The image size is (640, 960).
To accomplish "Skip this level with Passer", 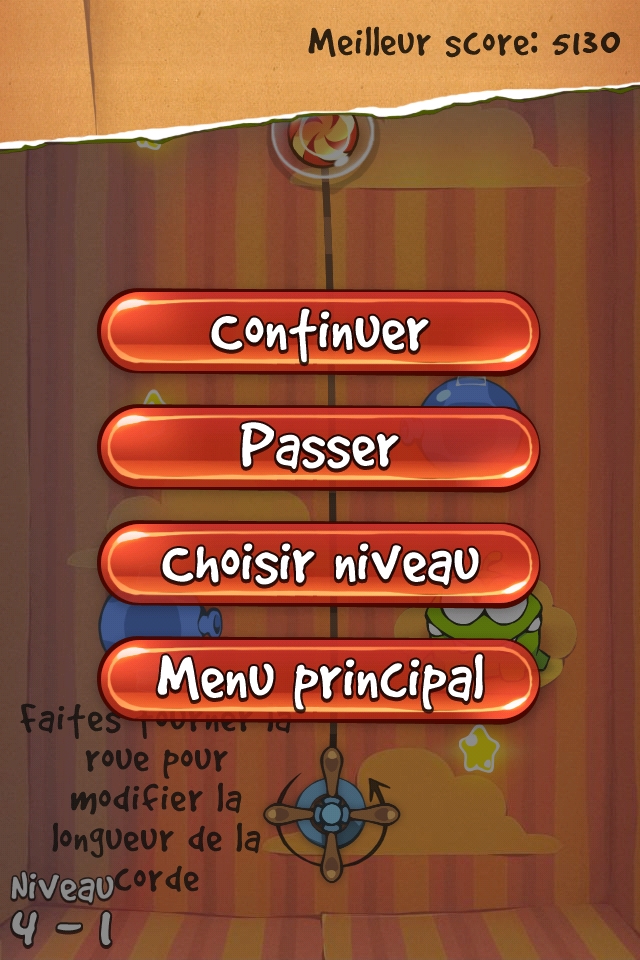I will tap(319, 447).
